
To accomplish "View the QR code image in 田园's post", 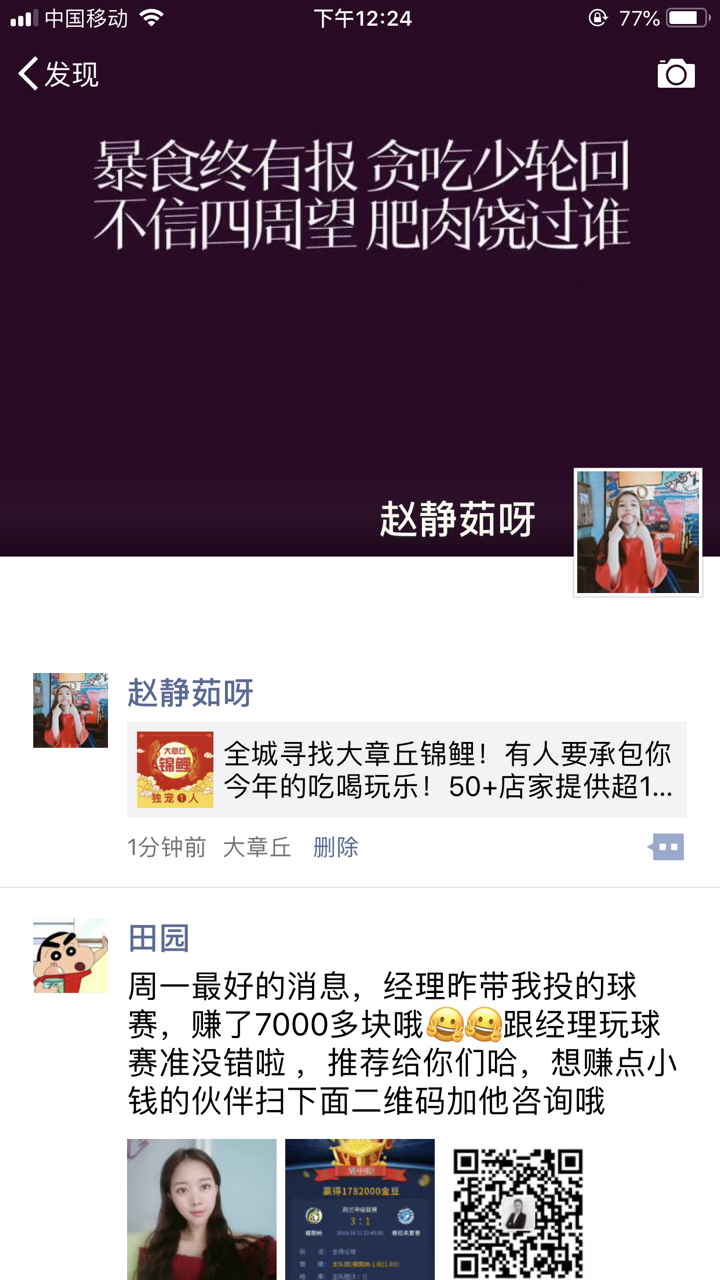I will pos(517,1208).
